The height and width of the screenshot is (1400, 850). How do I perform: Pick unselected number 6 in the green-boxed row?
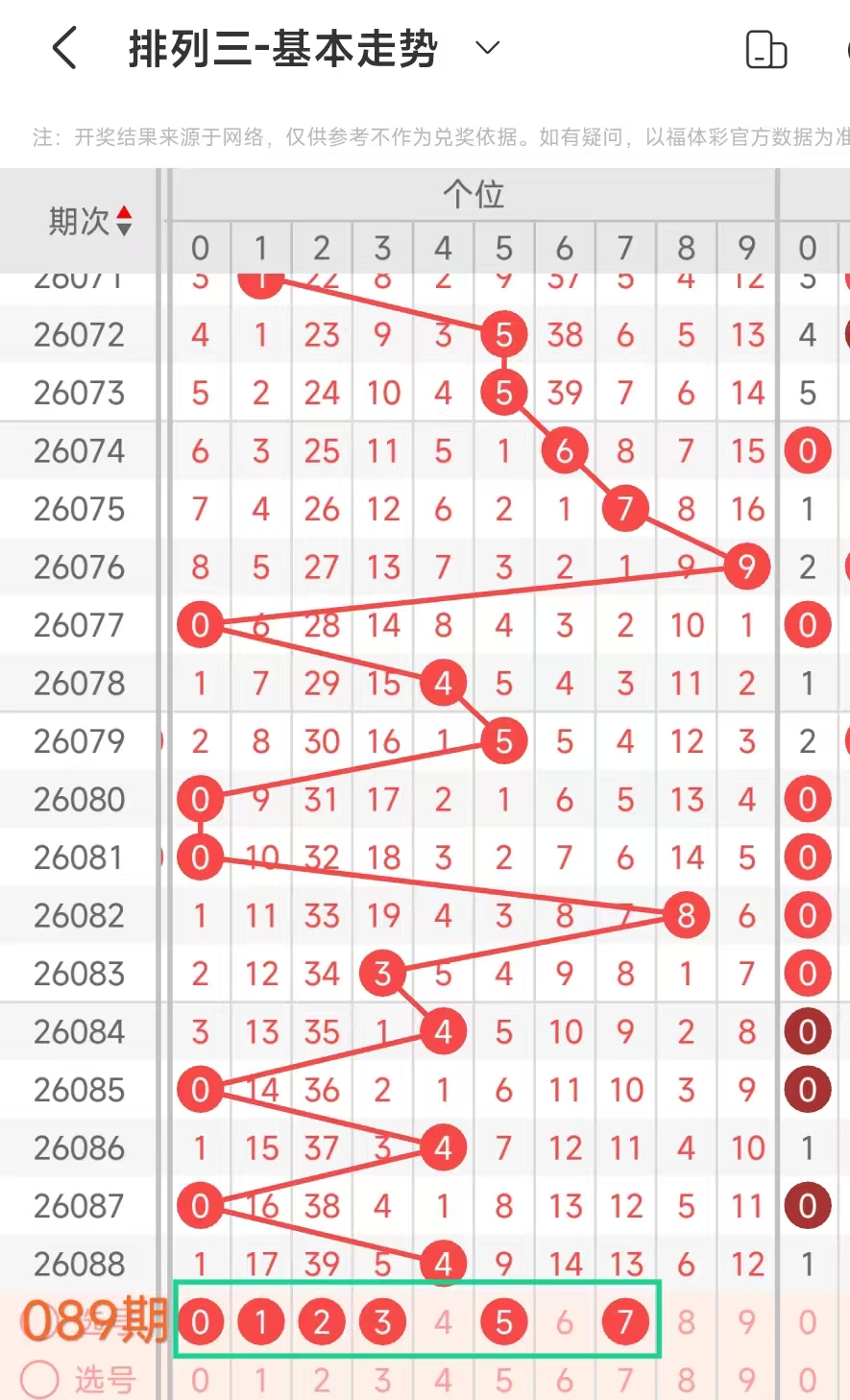tap(565, 1322)
